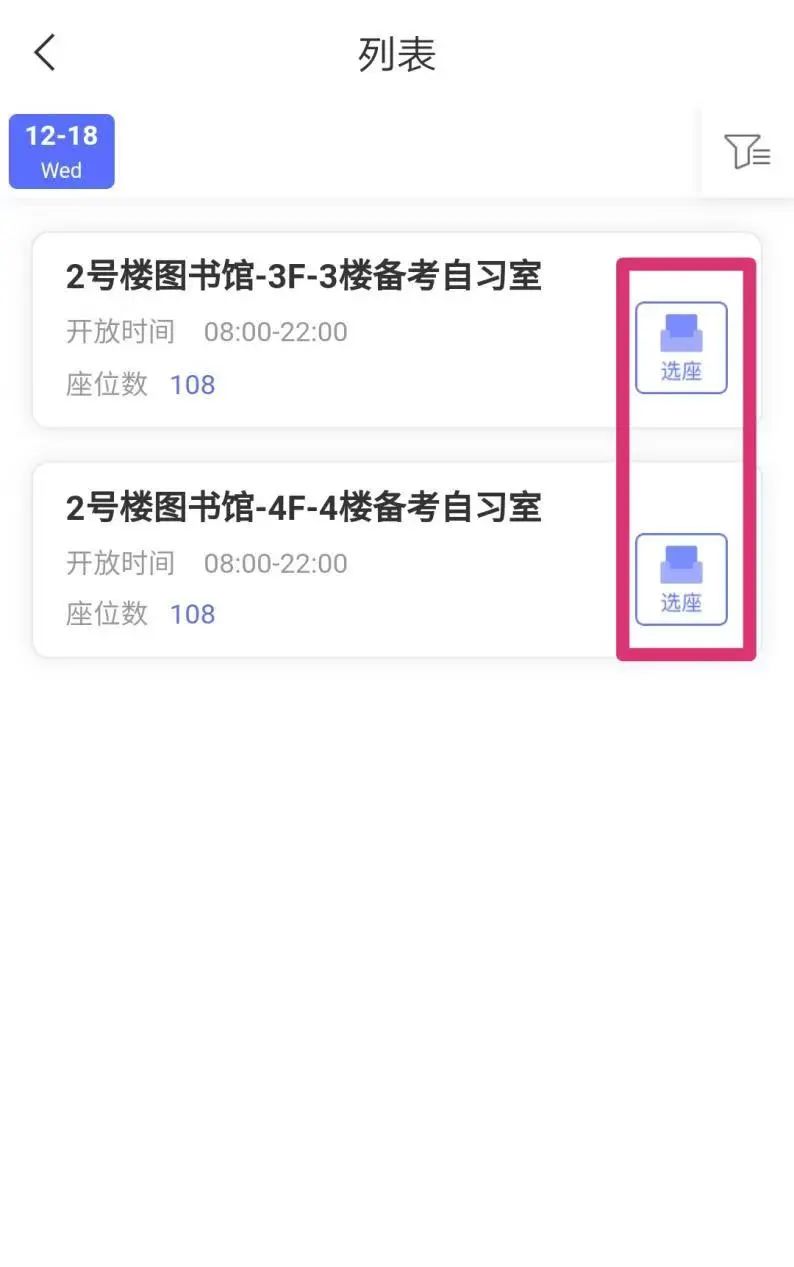794x1267 pixels.
Task: Tap the funnel filter to sort rooms
Action: [x=748, y=152]
